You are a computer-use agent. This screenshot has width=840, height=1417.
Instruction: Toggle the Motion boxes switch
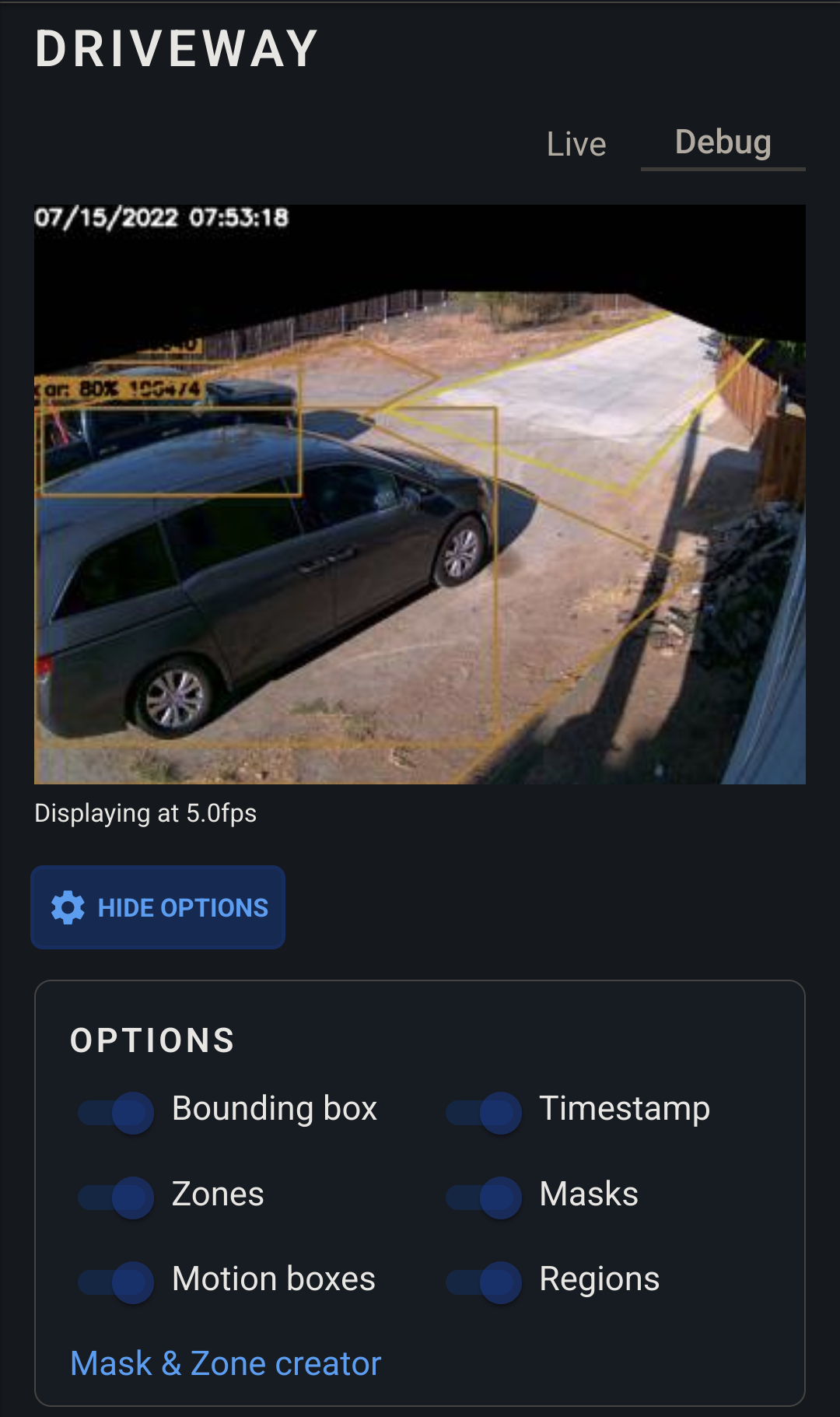117,1281
